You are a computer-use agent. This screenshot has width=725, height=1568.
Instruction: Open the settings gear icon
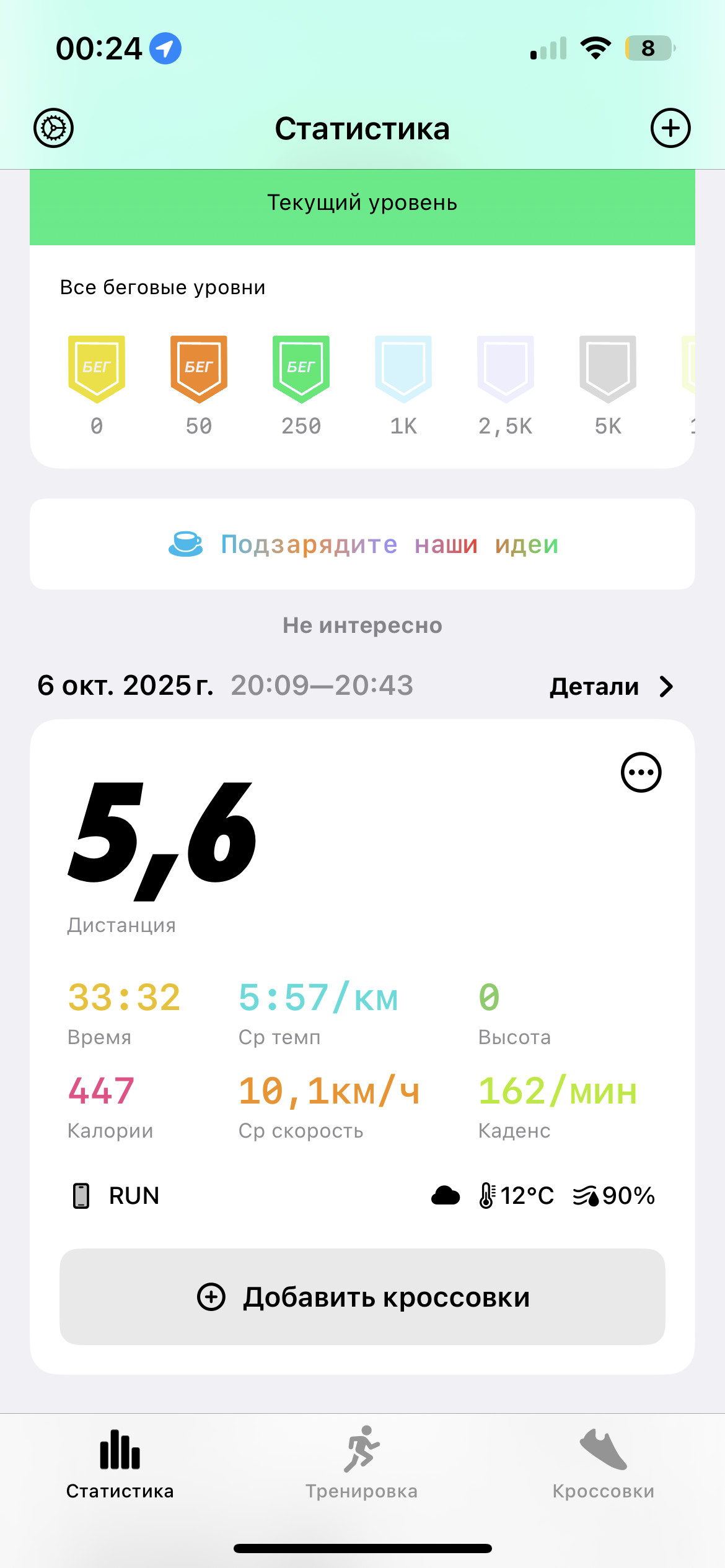[x=53, y=128]
